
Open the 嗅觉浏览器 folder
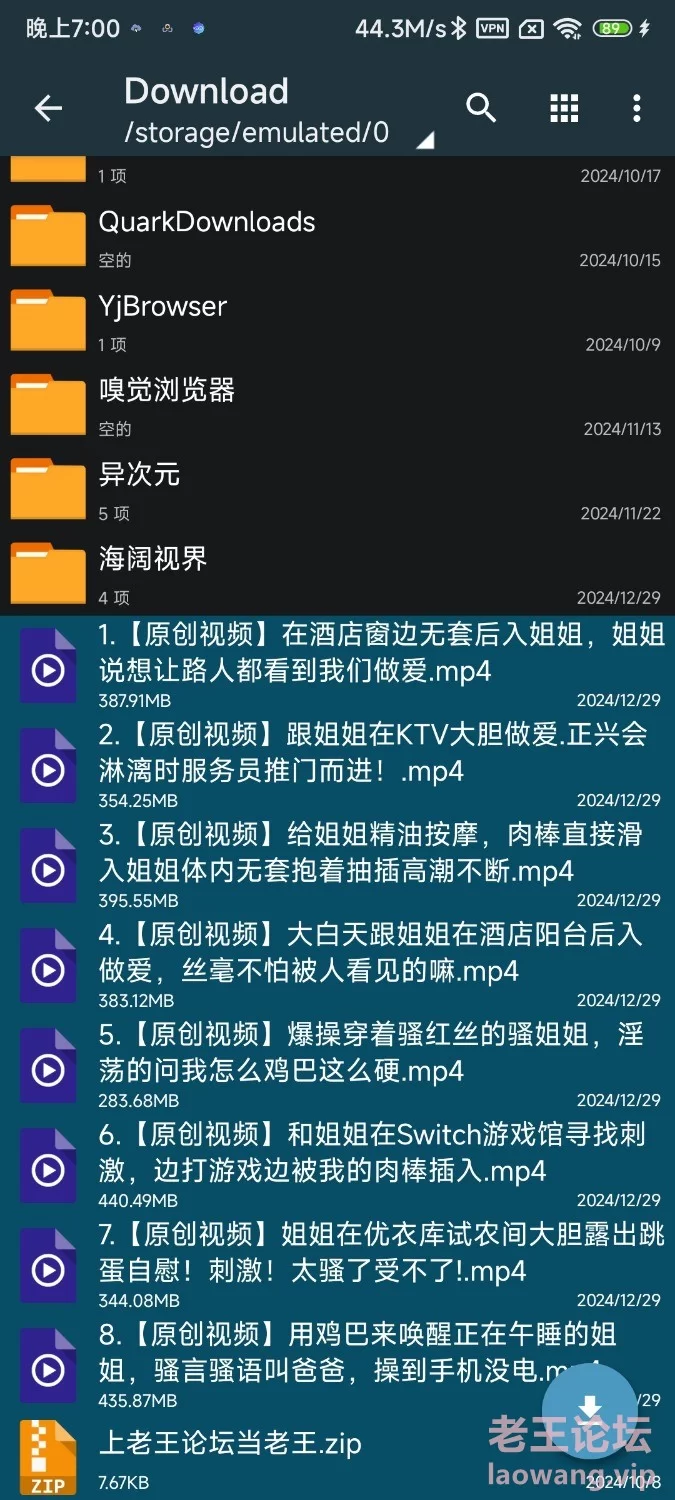click(337, 406)
